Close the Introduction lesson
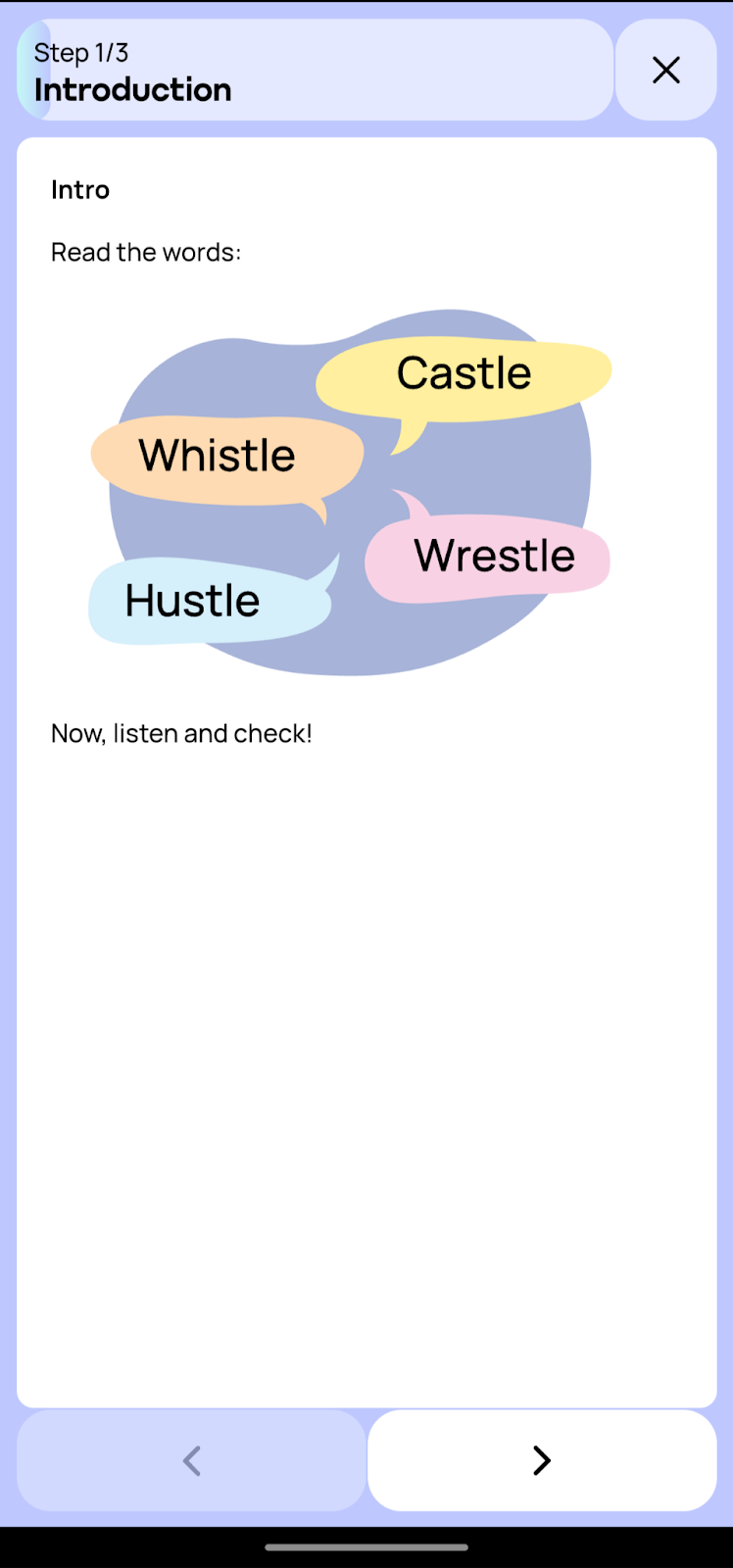This screenshot has width=733, height=1568. click(666, 71)
